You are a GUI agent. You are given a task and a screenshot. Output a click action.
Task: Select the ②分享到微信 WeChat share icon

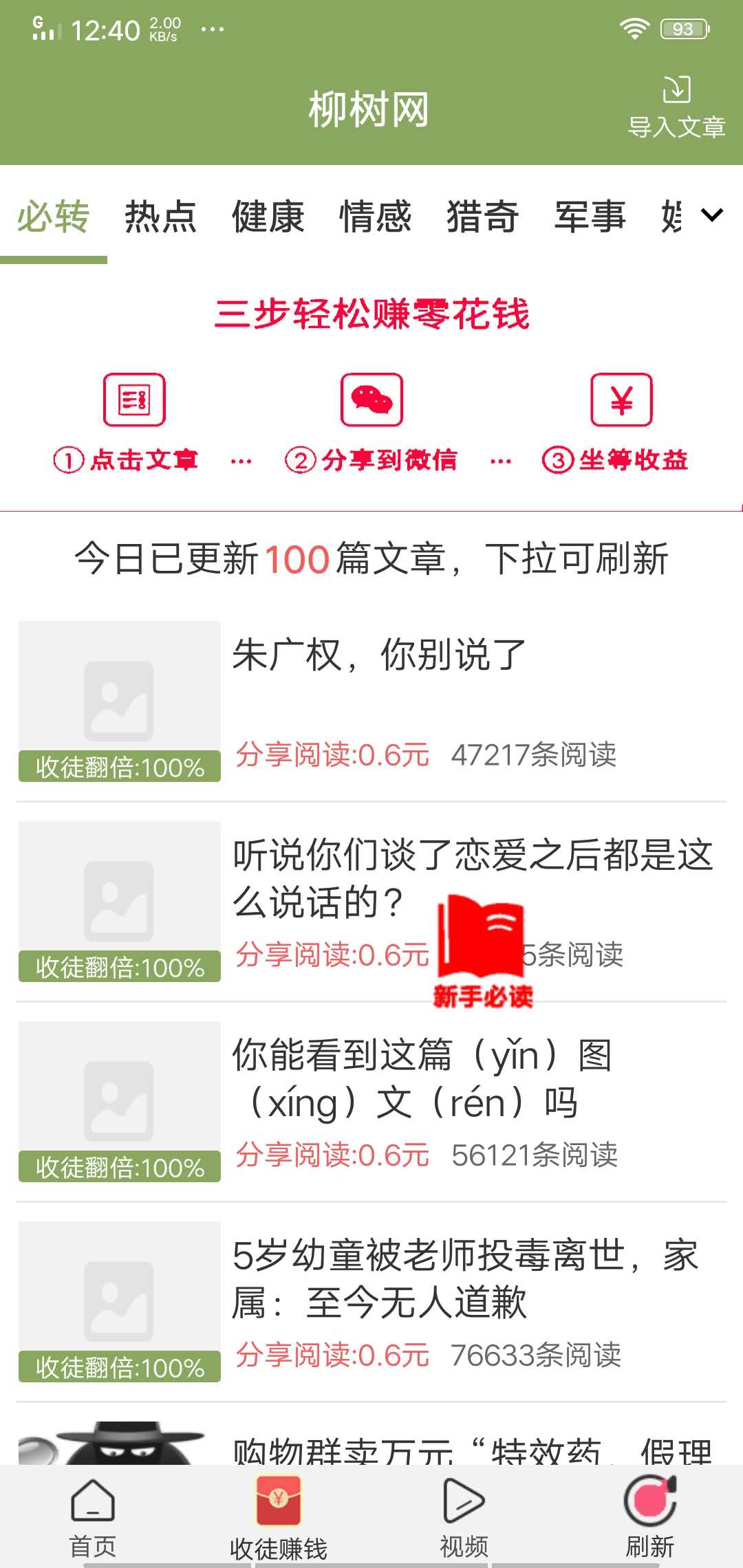(x=371, y=401)
